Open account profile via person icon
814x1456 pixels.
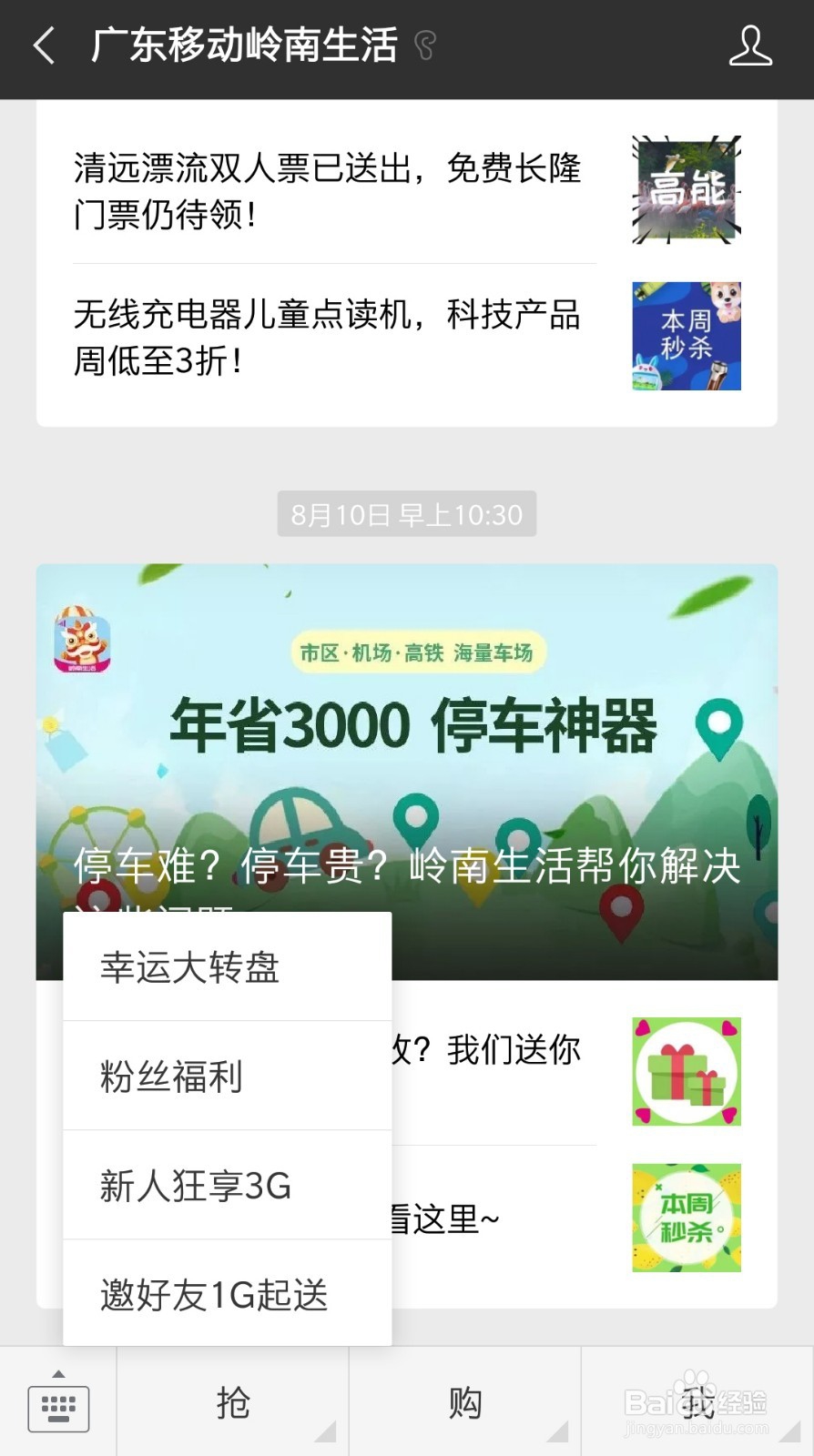[x=750, y=45]
